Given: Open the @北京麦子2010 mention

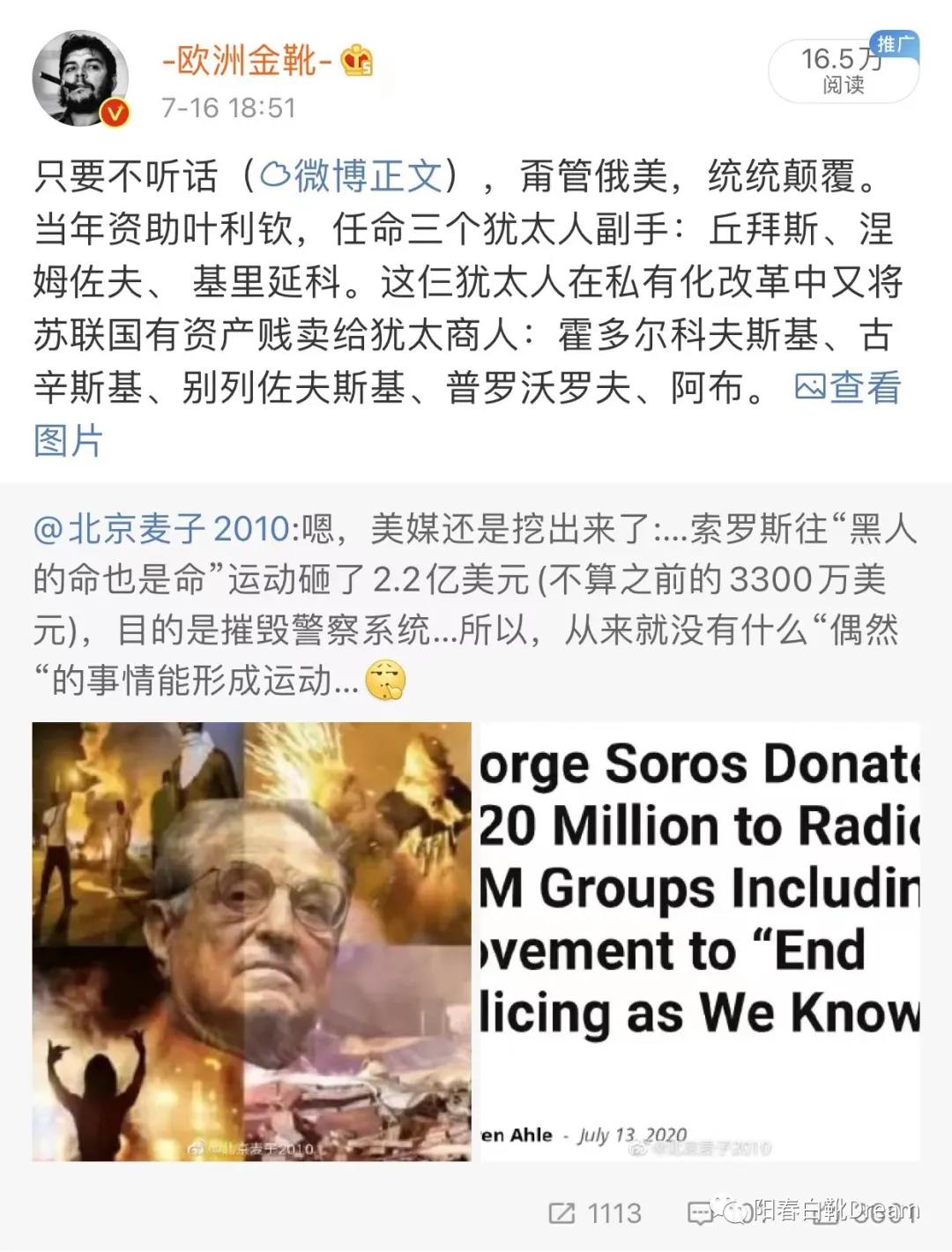Looking at the screenshot, I should pyautogui.click(x=161, y=529).
